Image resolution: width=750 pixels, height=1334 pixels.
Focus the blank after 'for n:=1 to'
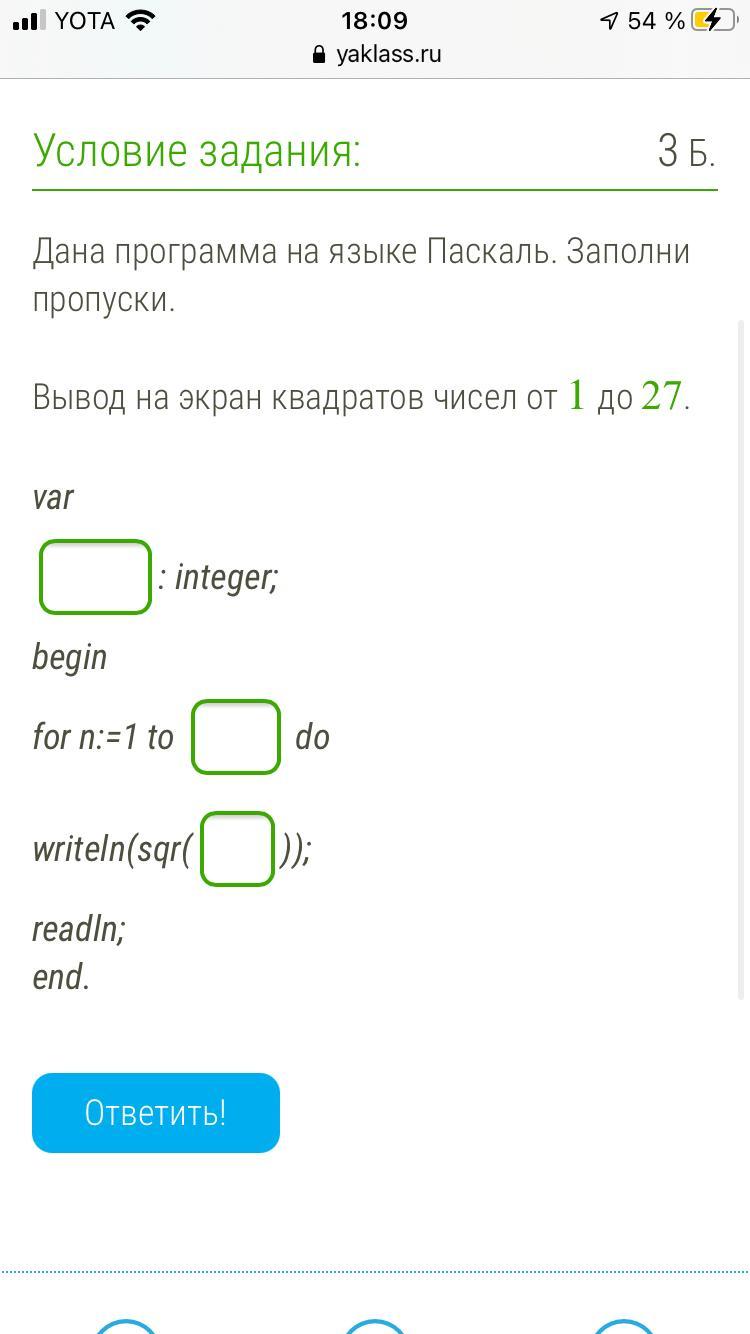pyautogui.click(x=236, y=737)
